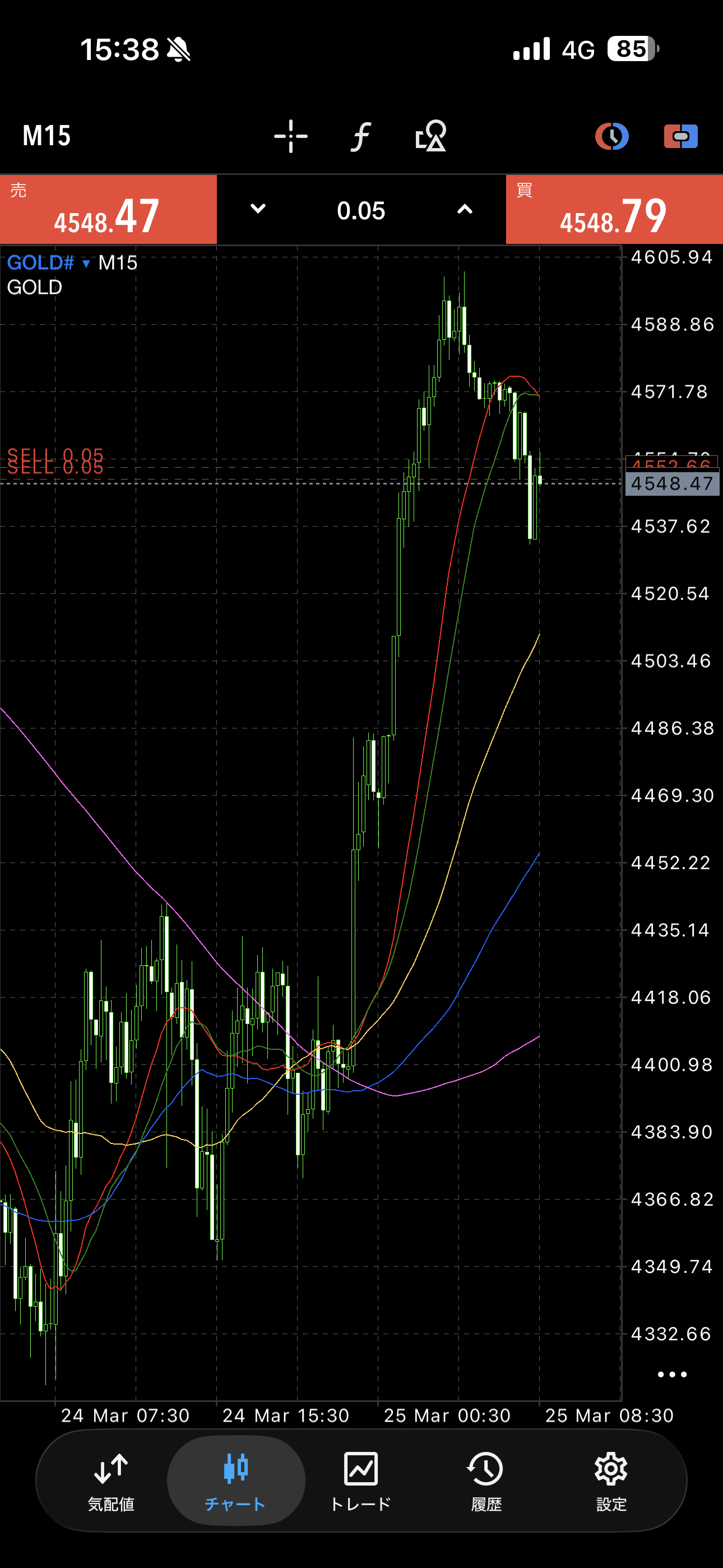The width and height of the screenshot is (723, 1568).
Task: Open the clock icon in the toolbar
Action: pos(611,136)
